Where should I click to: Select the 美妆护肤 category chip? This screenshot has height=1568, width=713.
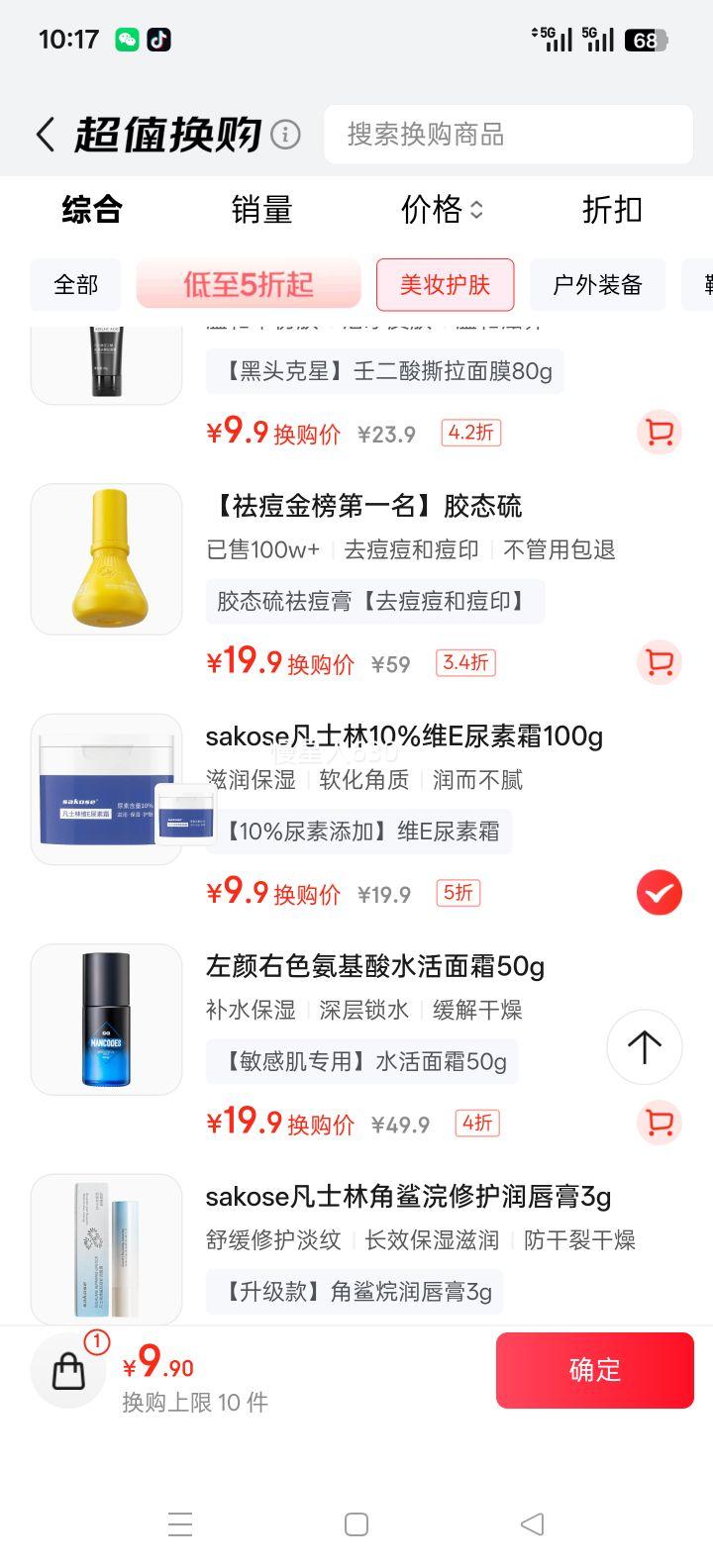[x=445, y=285]
